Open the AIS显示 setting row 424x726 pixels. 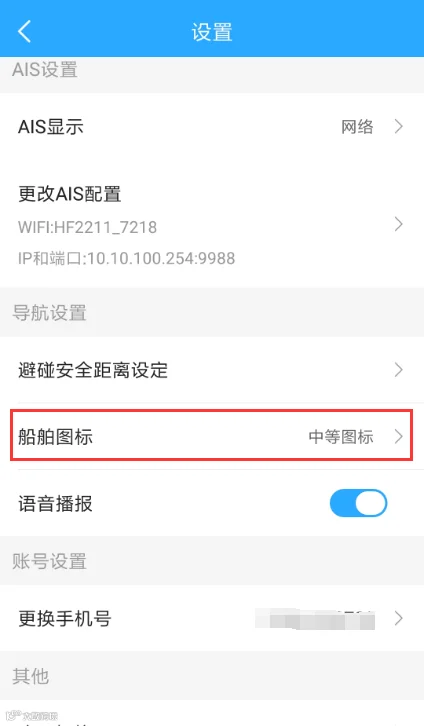point(212,126)
